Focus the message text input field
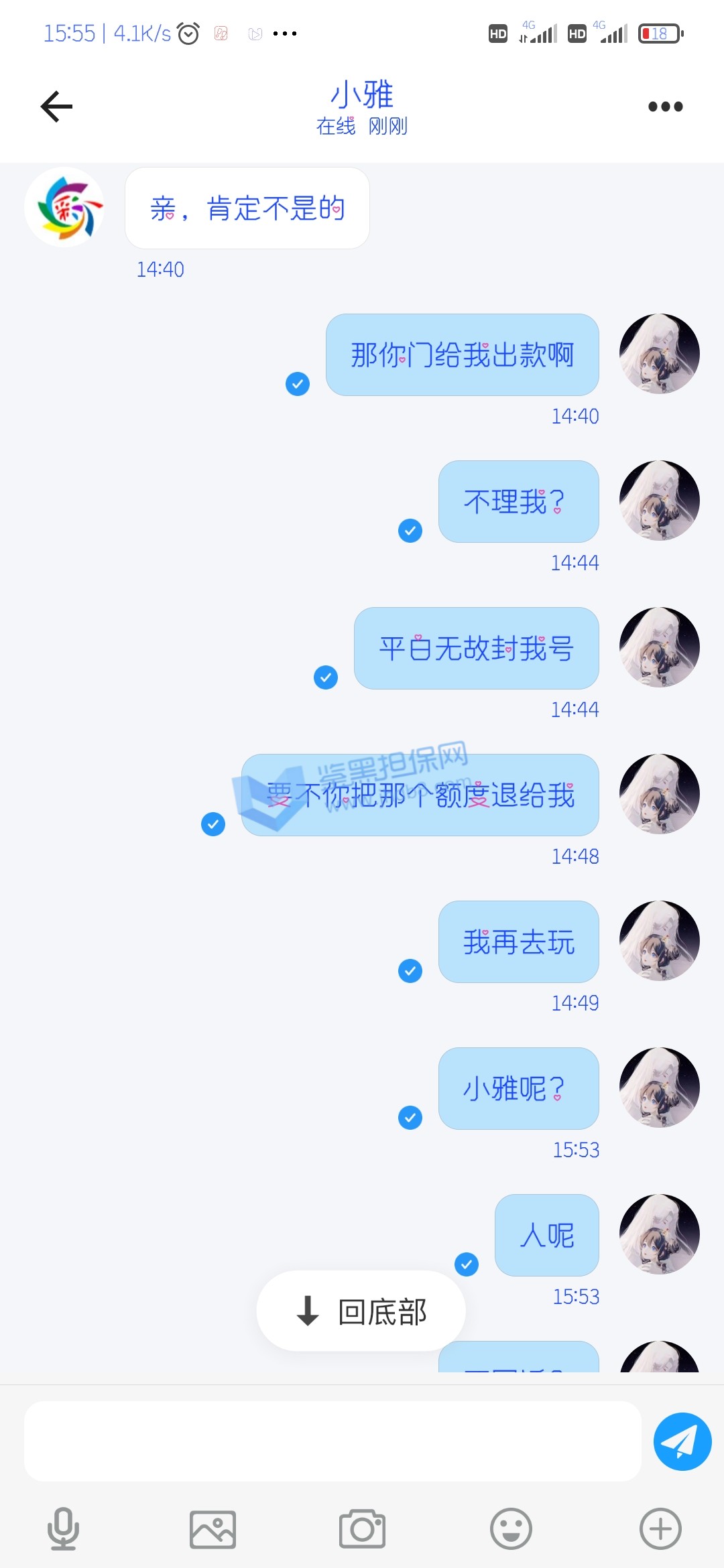724x1568 pixels. pyautogui.click(x=333, y=1441)
